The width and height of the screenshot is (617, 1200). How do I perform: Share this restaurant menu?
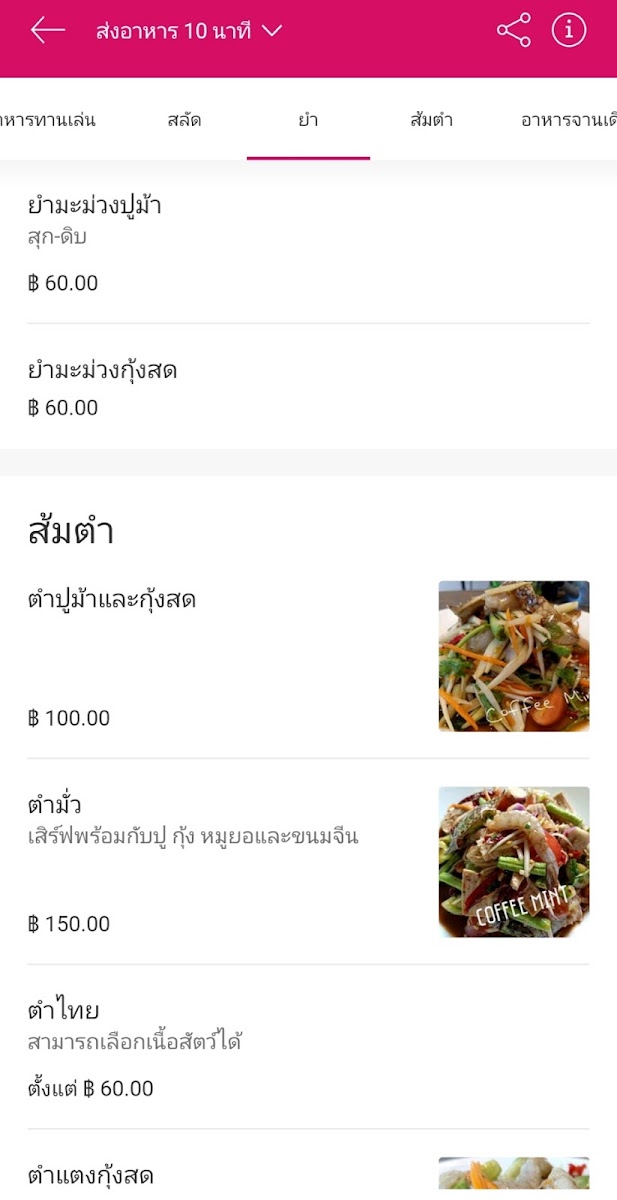pyautogui.click(x=513, y=30)
